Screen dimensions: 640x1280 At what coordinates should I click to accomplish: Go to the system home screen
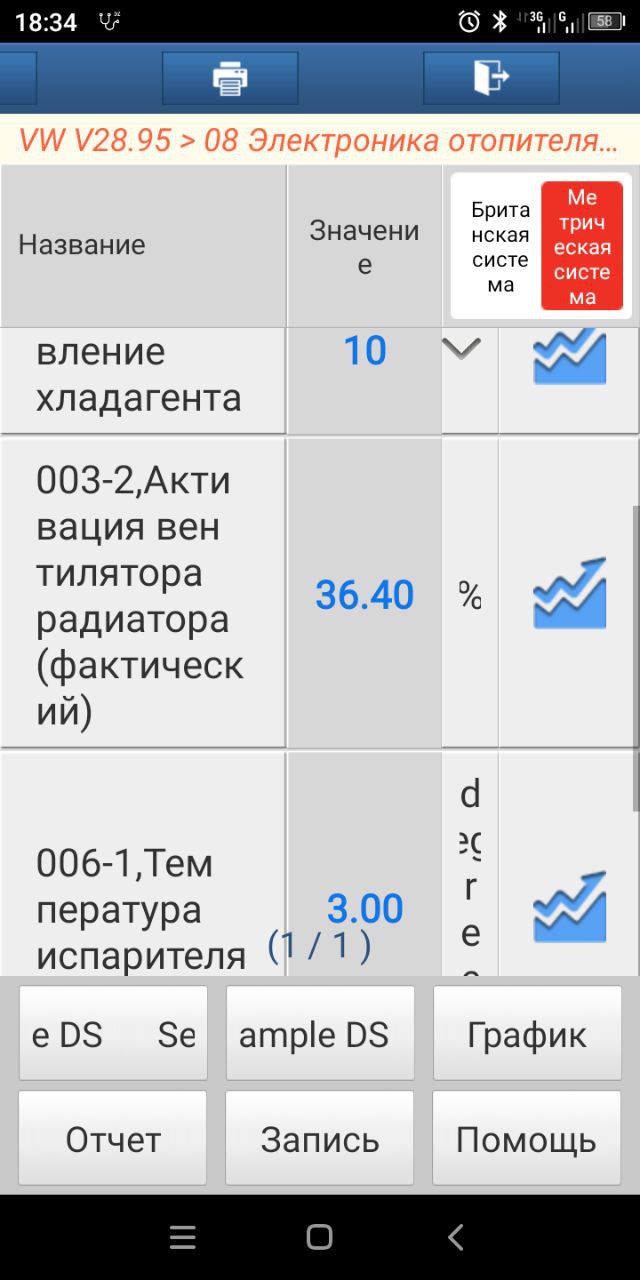(x=319, y=1238)
